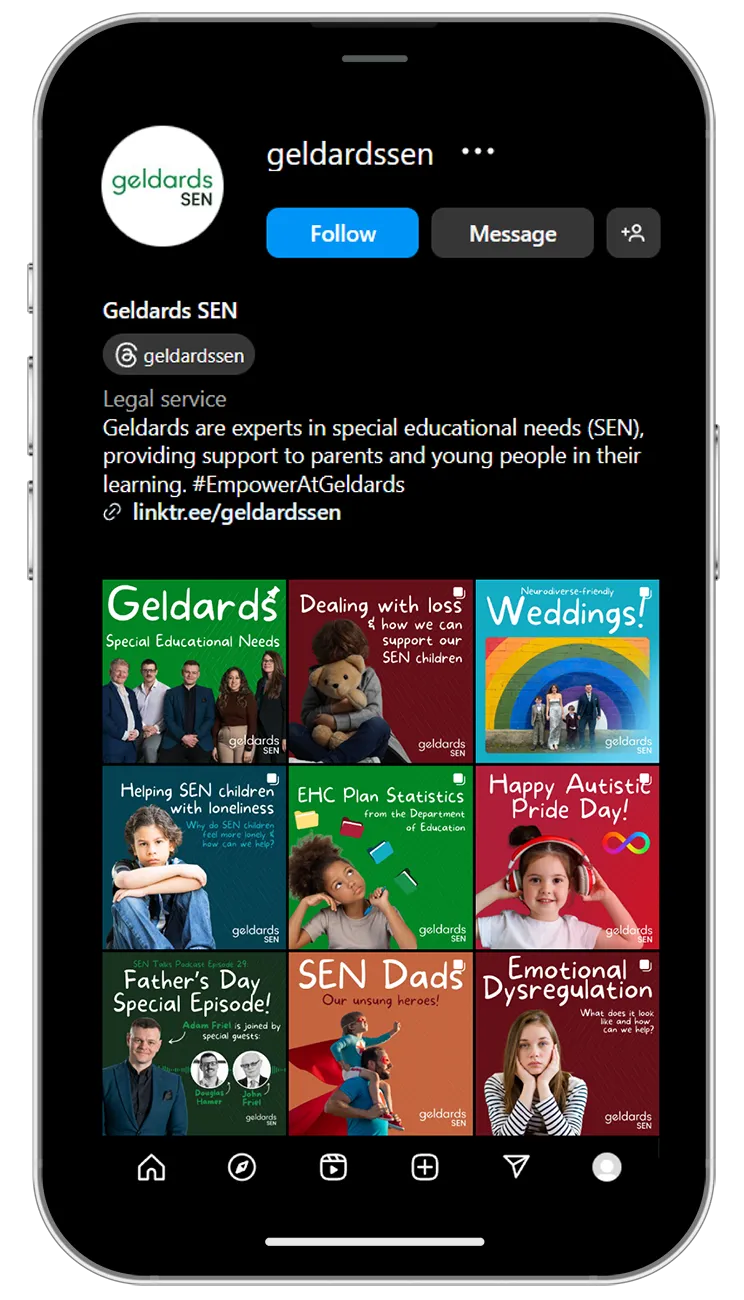This screenshot has height=1300, width=744.
Task: Open the add-person suggestions button
Action: 633,233
